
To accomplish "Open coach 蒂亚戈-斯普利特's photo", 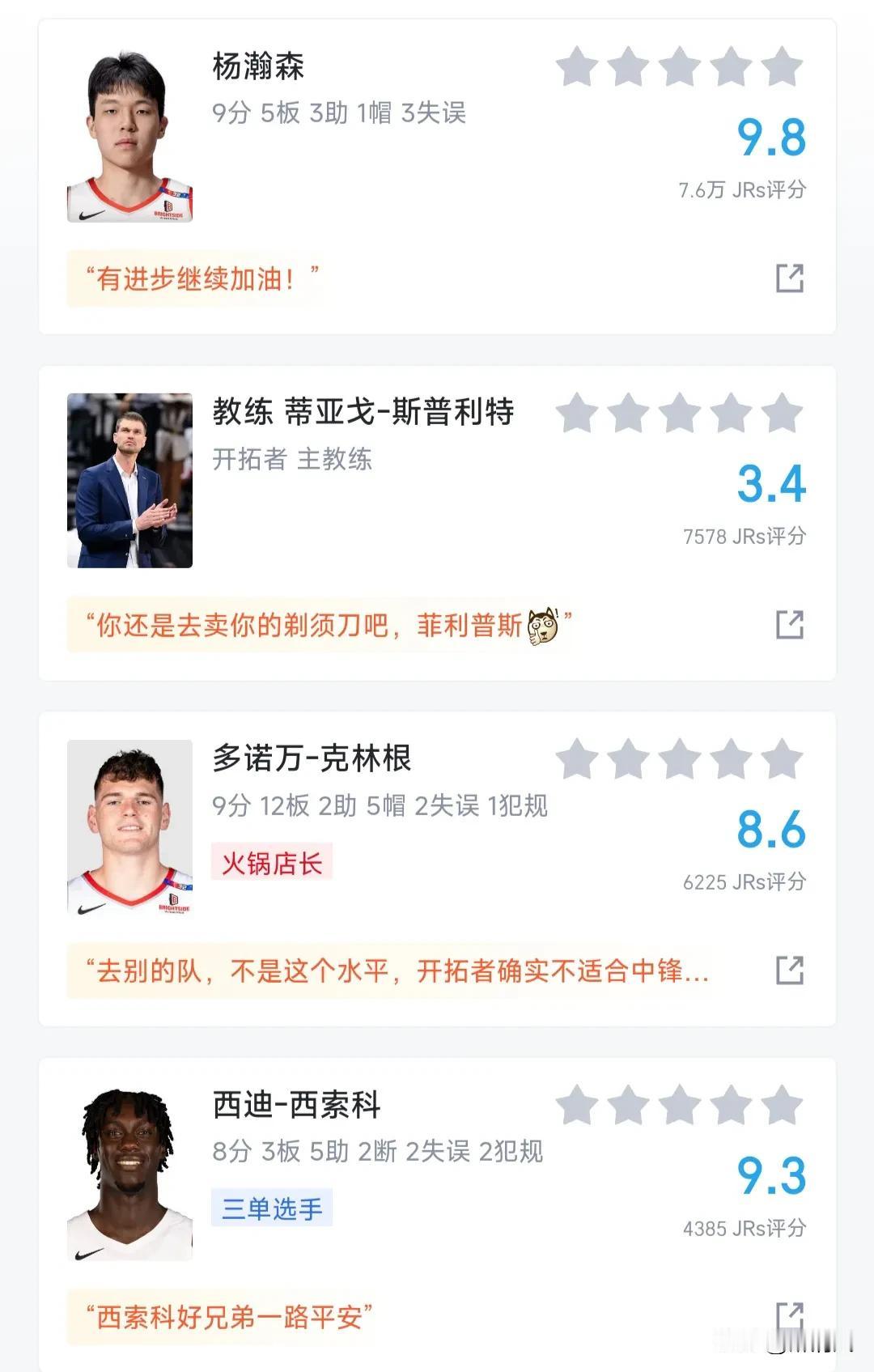I will pyautogui.click(x=129, y=481).
